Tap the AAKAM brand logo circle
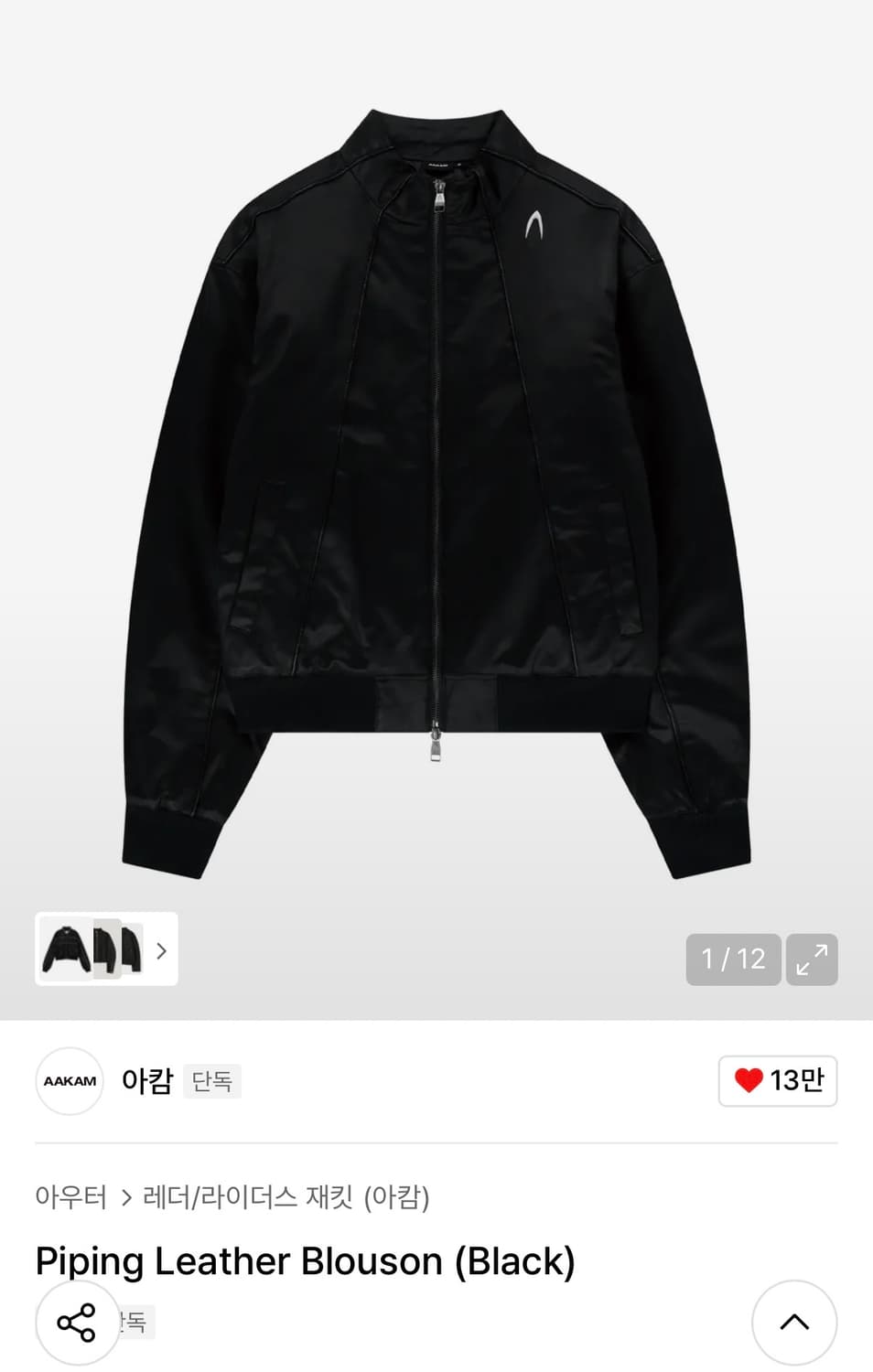The image size is (873, 1372). tap(70, 1081)
